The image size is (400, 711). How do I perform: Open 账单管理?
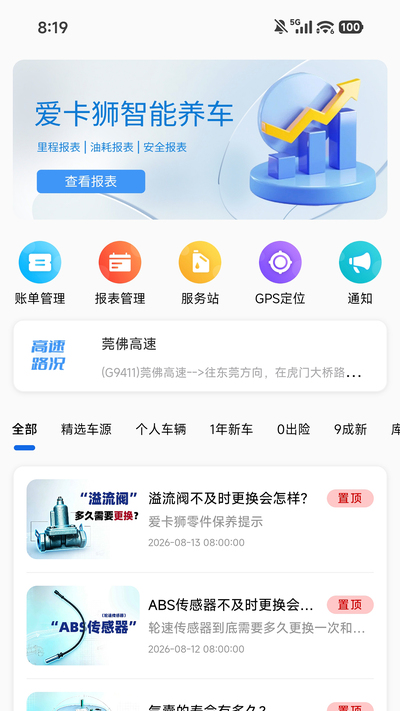coord(40,273)
